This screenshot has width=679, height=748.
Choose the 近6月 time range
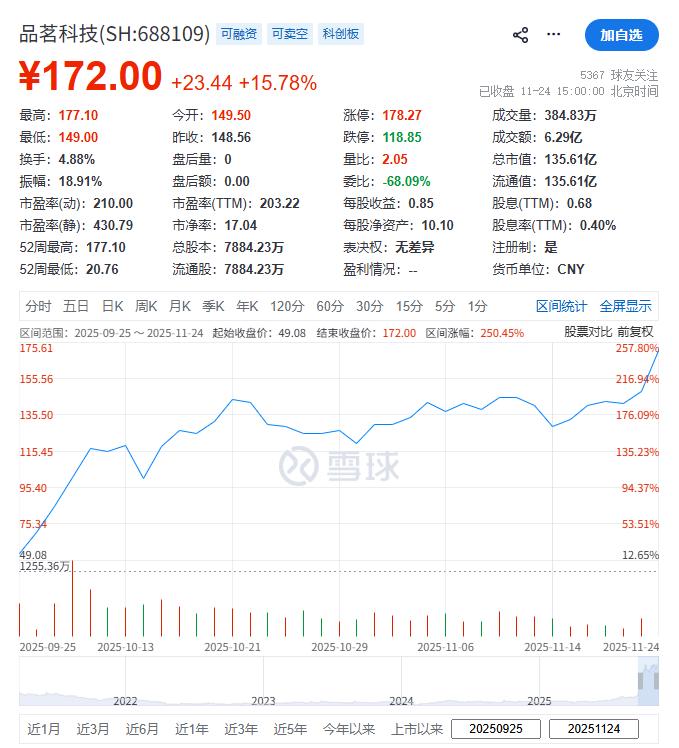tap(142, 729)
